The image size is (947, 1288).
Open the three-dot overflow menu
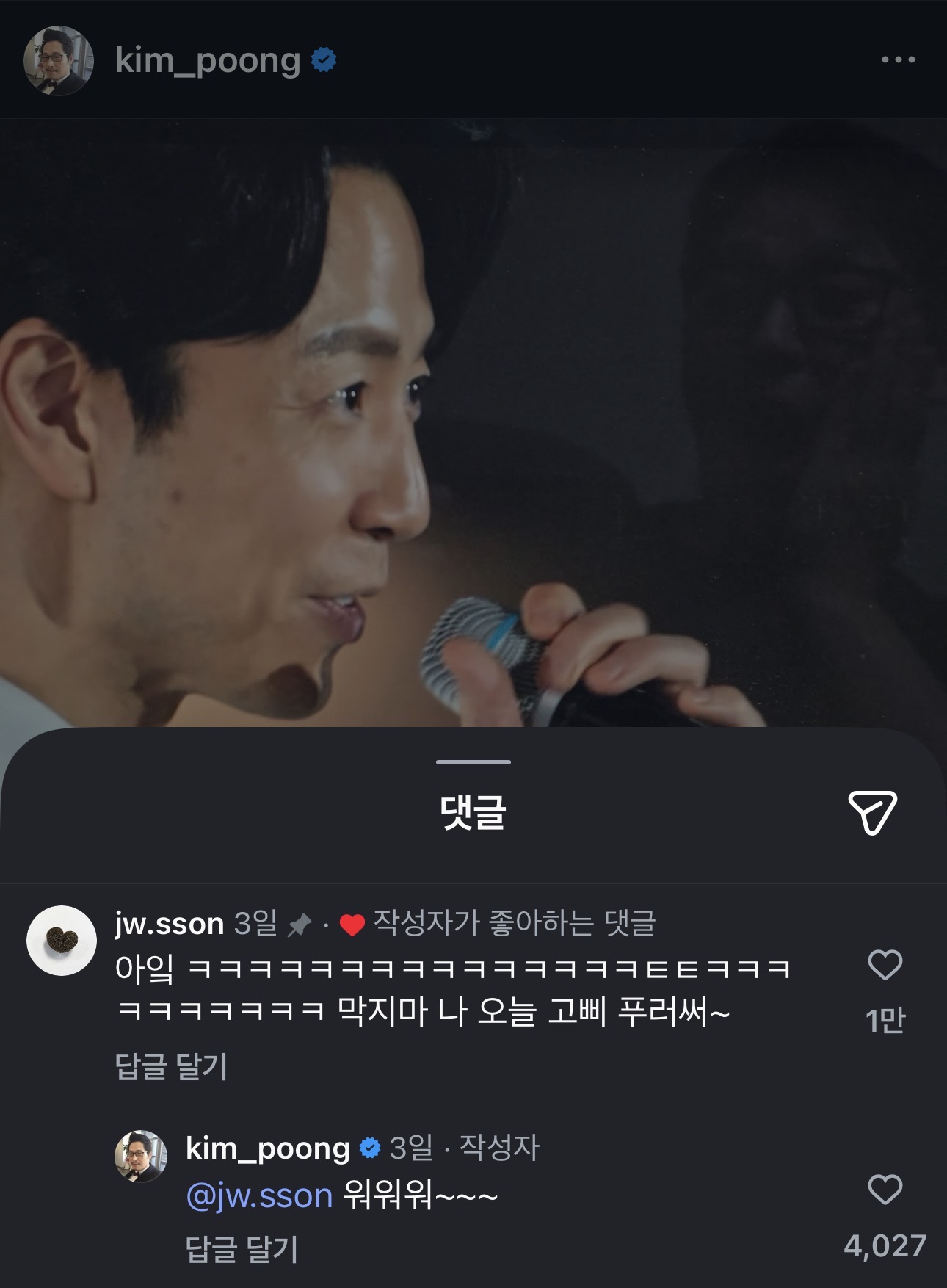pos(898,59)
